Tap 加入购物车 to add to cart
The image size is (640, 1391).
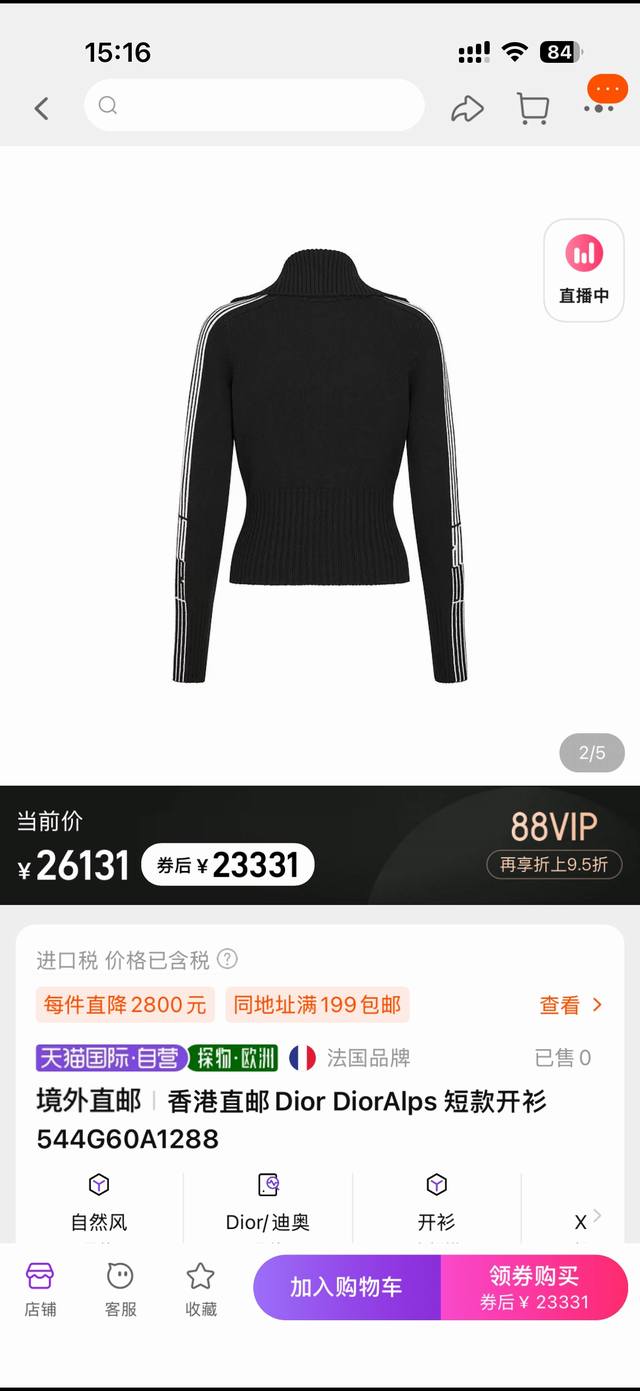346,1287
